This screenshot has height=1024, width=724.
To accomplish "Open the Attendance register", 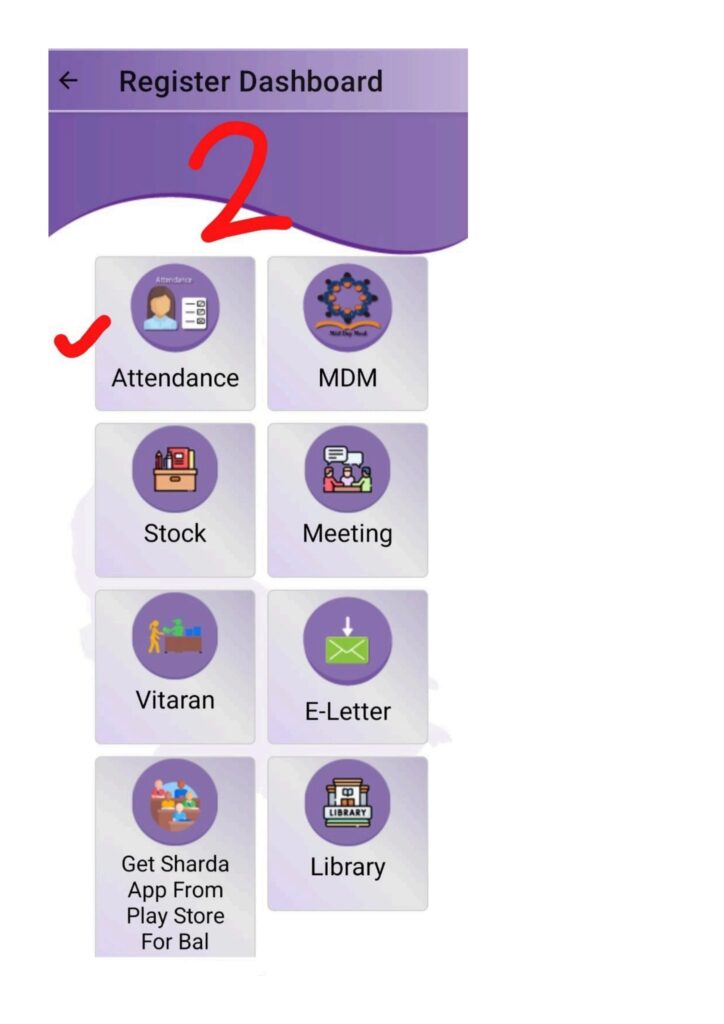I will tap(175, 333).
